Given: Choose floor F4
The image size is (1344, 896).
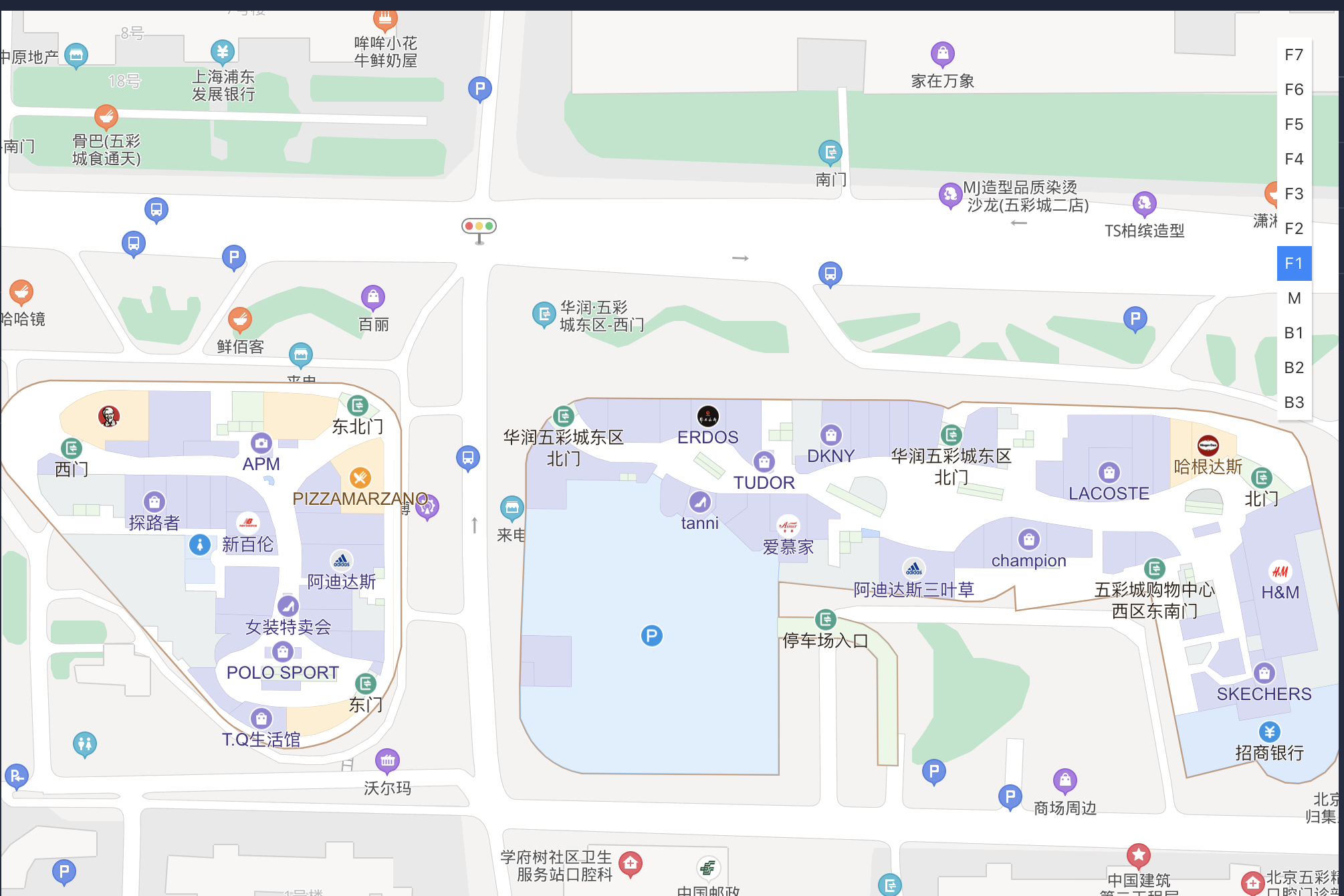Looking at the screenshot, I should 1294,159.
